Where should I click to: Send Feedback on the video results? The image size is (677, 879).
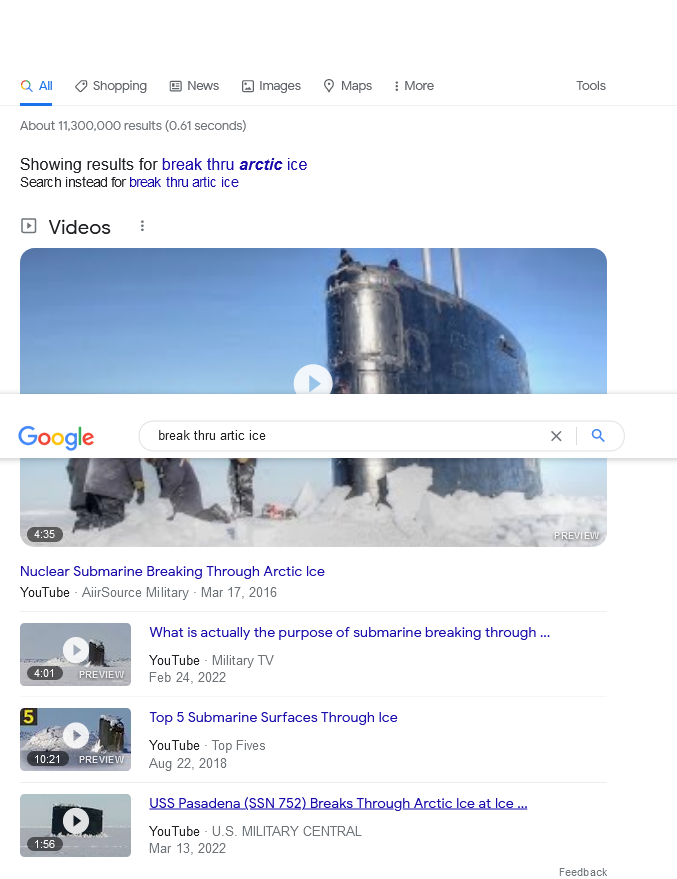click(582, 872)
